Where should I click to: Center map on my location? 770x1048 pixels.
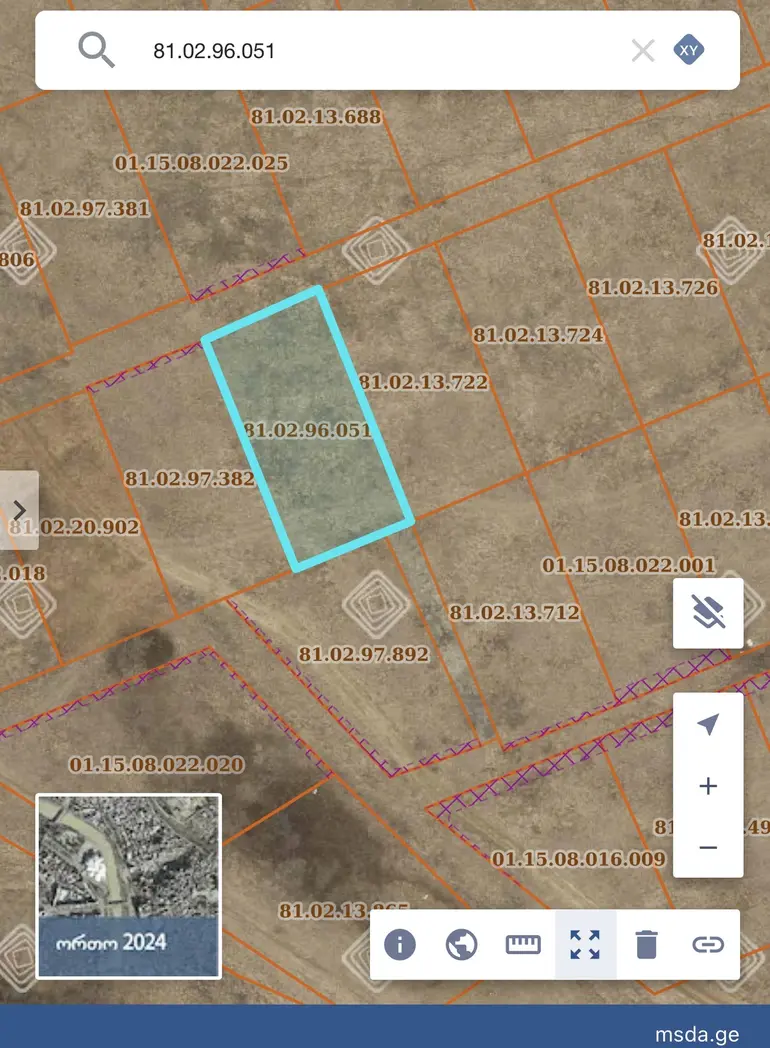coord(708,725)
